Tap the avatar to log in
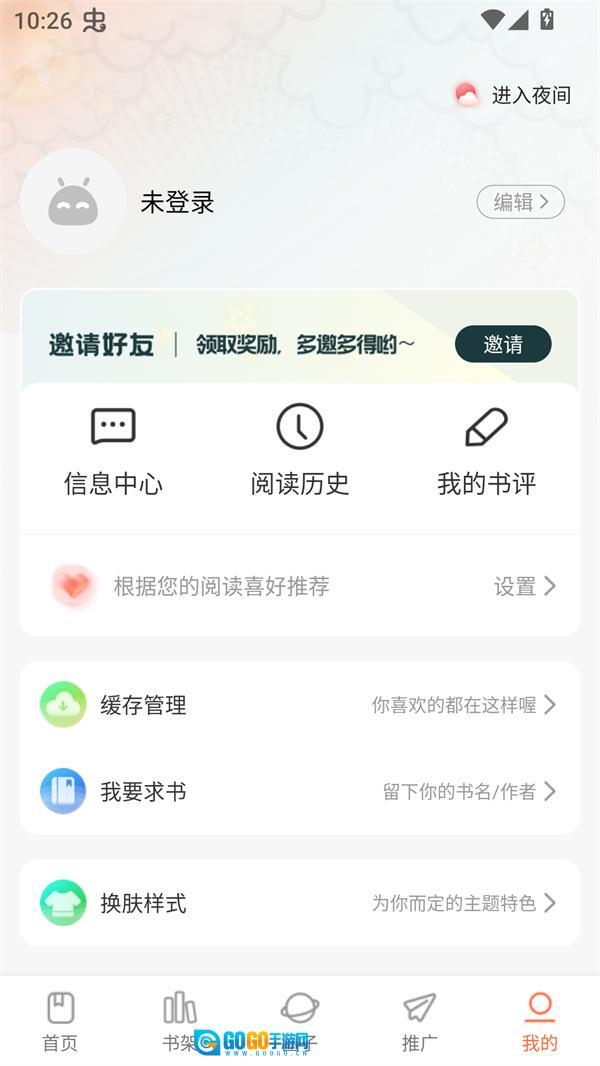 click(x=73, y=202)
